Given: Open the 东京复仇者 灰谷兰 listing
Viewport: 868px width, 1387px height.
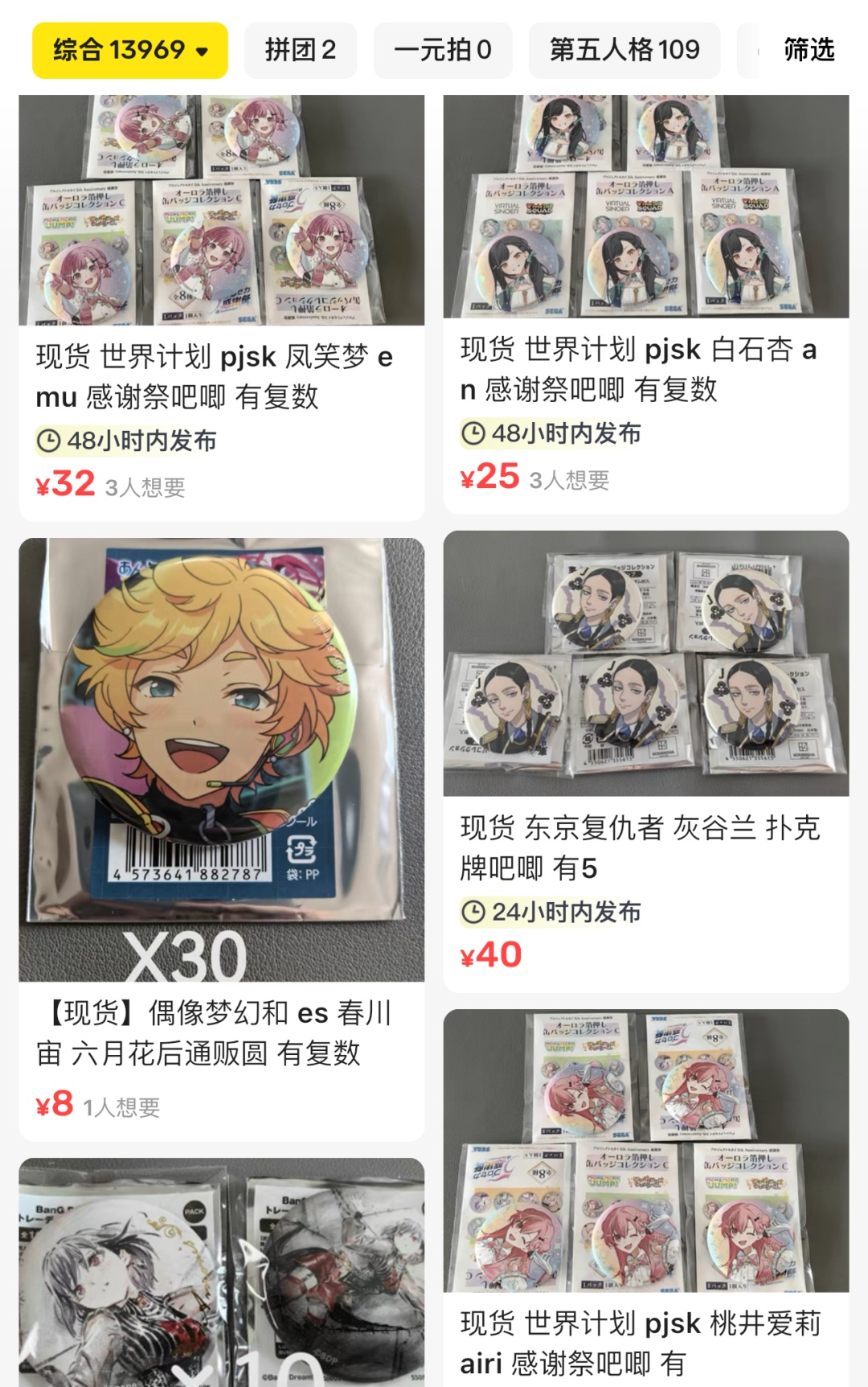Looking at the screenshot, I should [646, 761].
